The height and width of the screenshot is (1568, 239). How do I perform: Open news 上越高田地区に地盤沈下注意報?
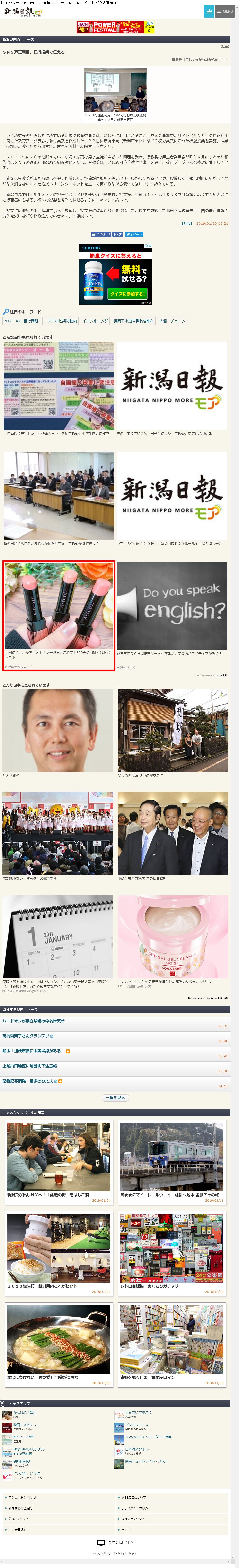coord(30,1066)
